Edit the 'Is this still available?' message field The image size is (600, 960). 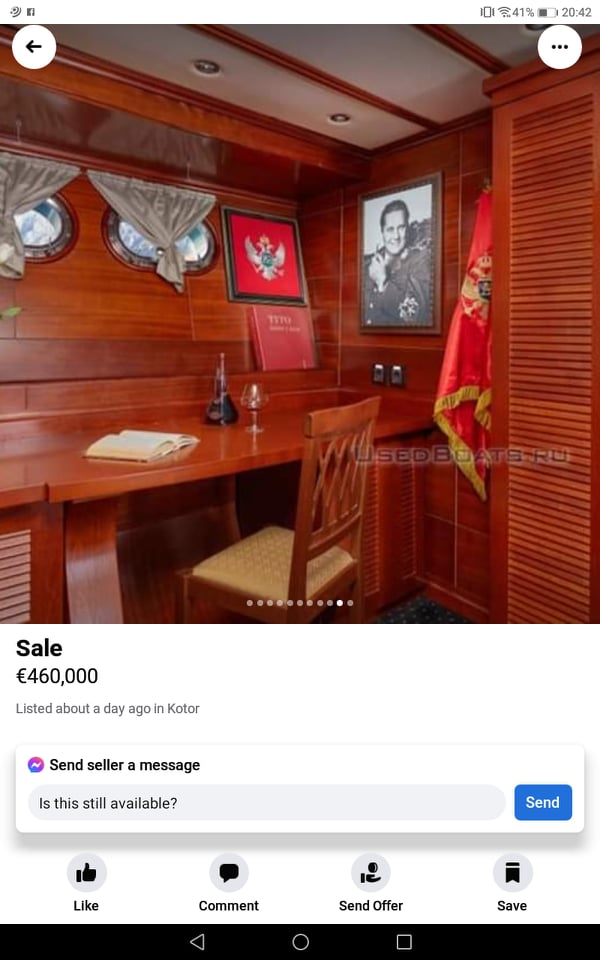pos(266,802)
